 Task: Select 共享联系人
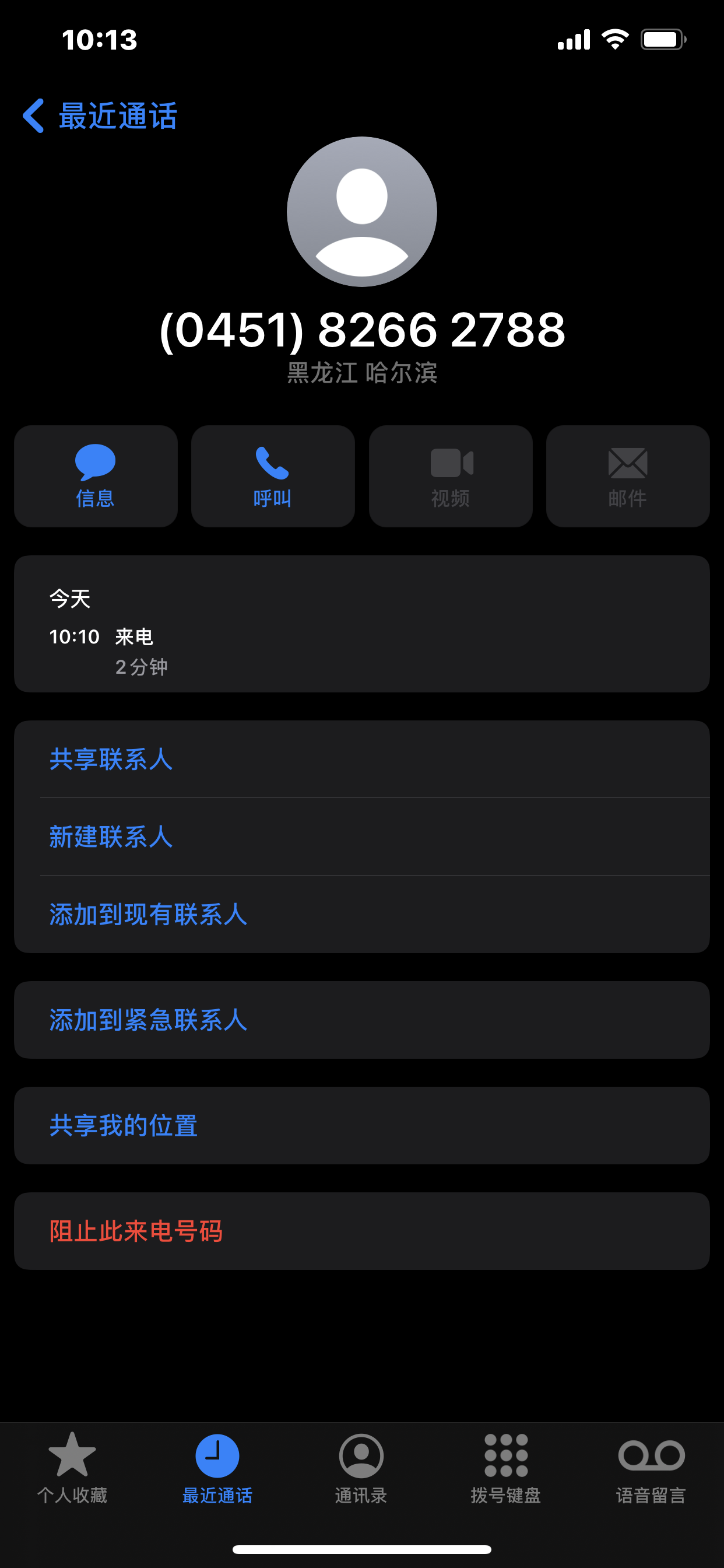111,759
